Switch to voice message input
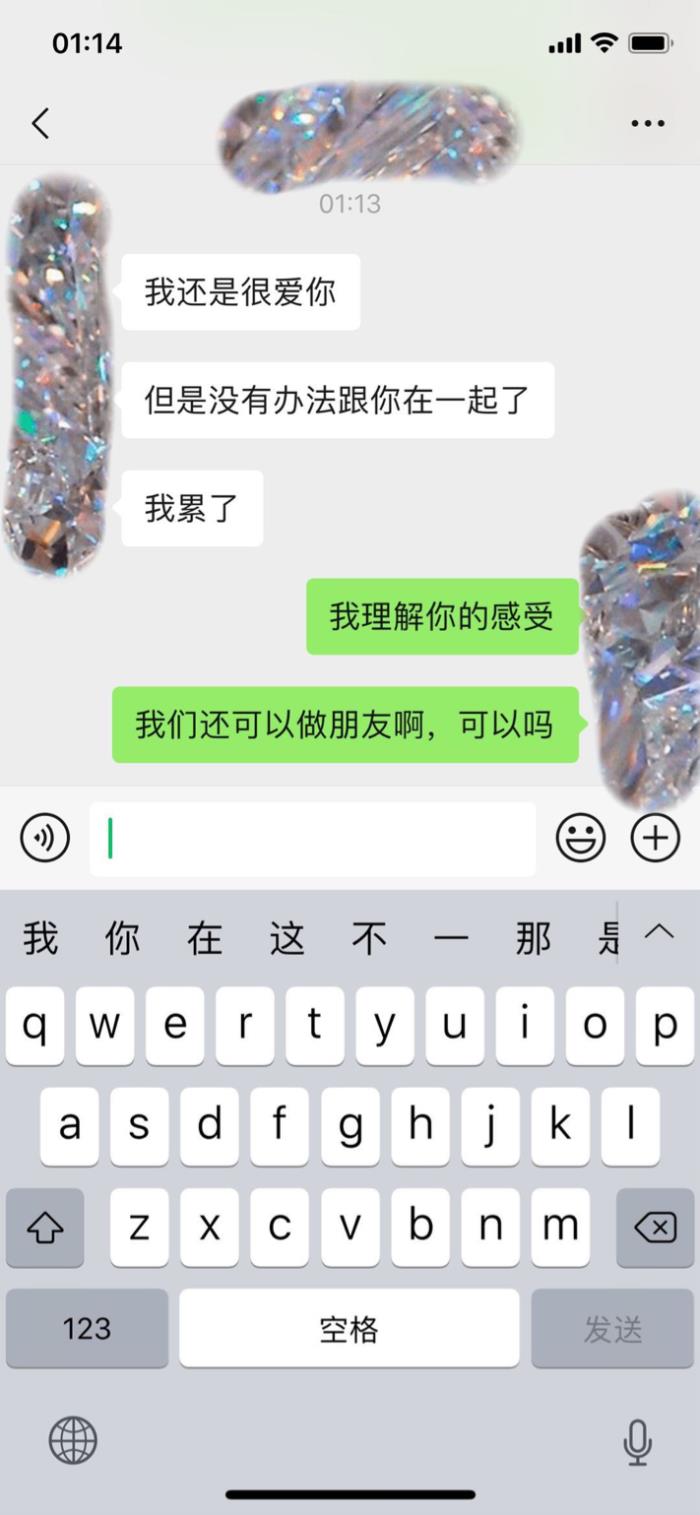The width and height of the screenshot is (700, 1515). (45, 838)
